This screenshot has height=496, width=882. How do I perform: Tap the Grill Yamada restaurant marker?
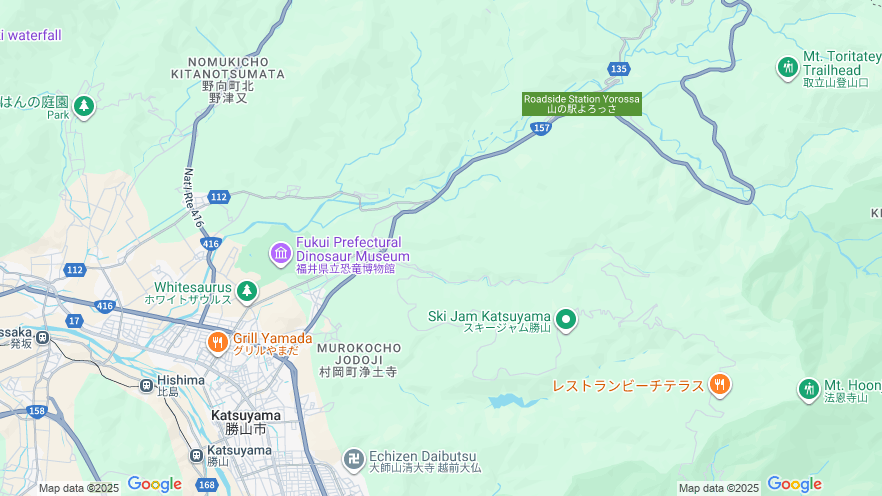point(217,344)
